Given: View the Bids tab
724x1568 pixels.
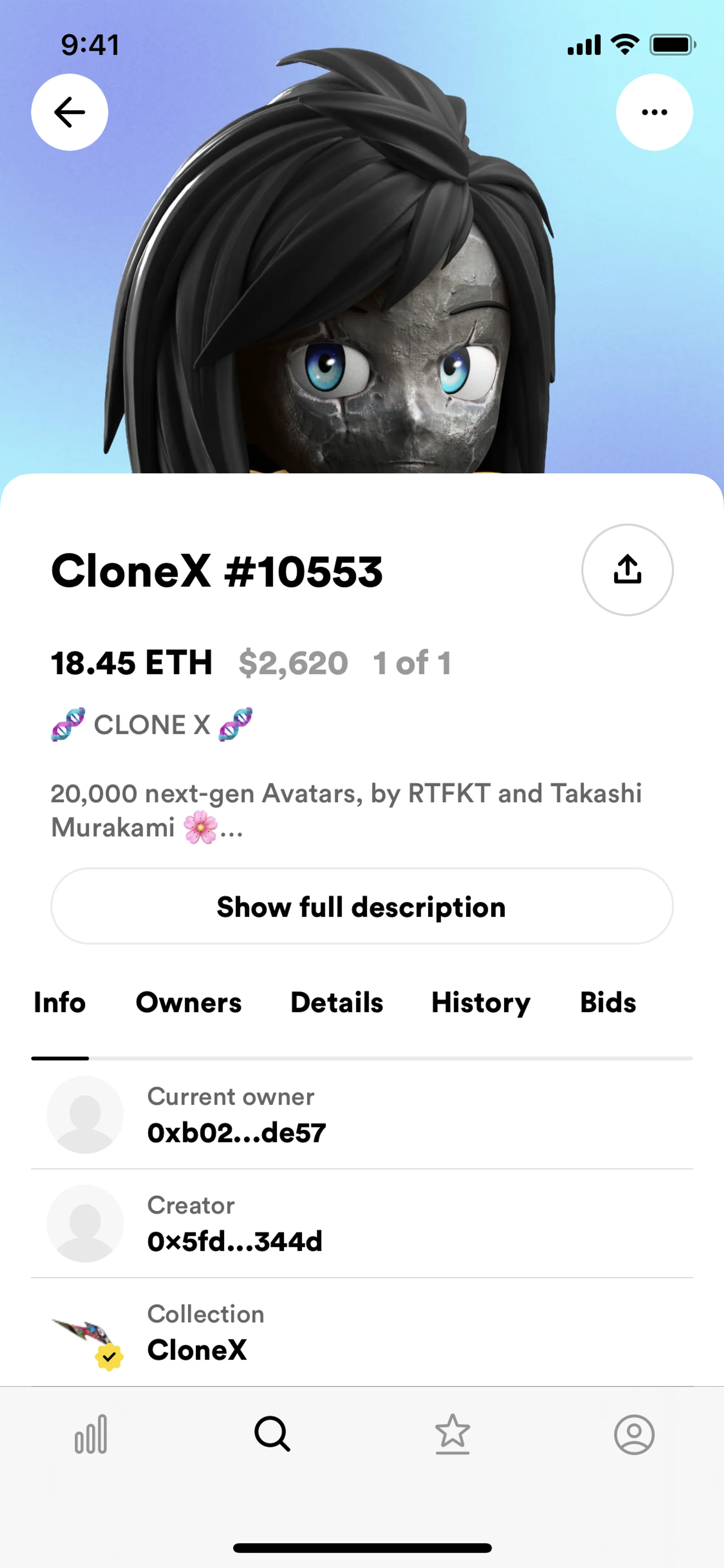Looking at the screenshot, I should click(608, 1003).
